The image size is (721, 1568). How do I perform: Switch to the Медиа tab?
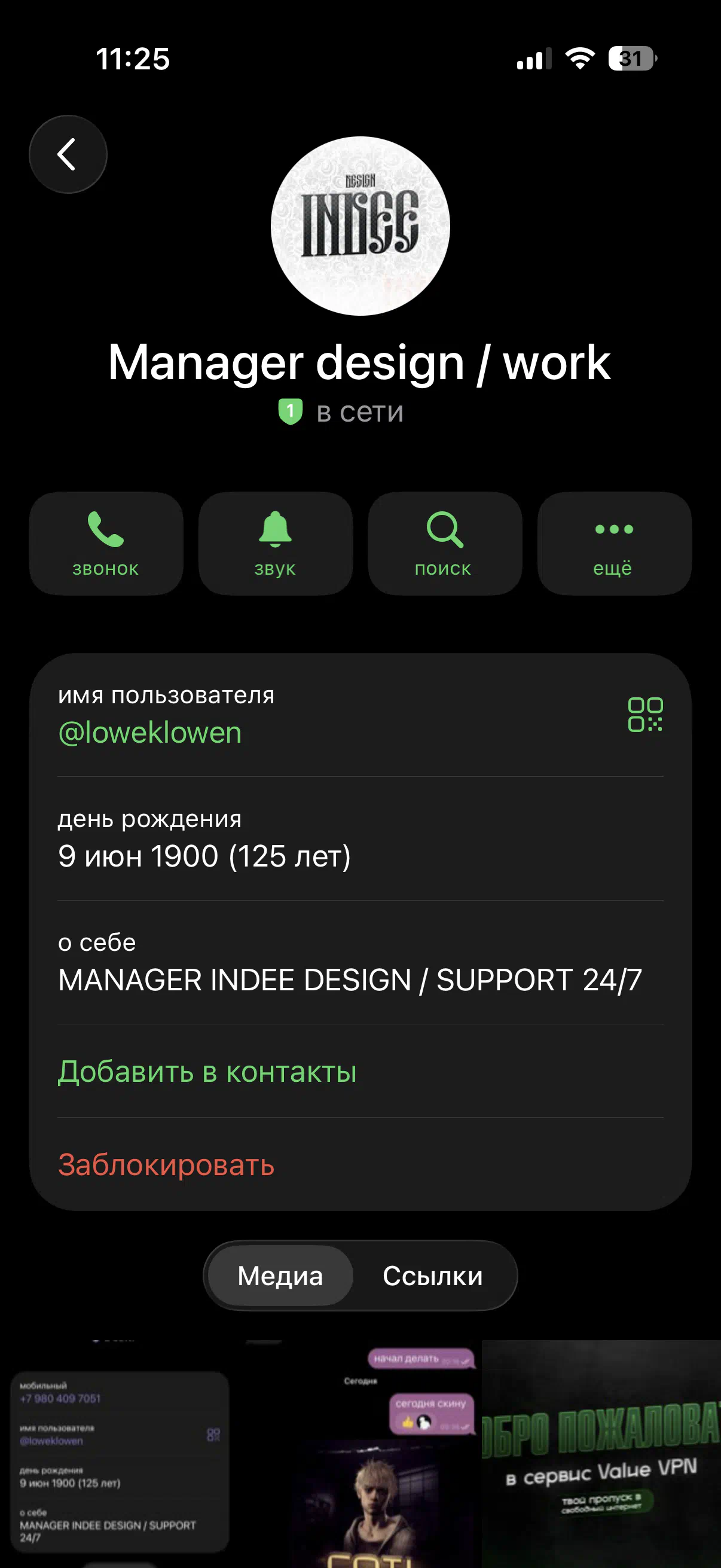[280, 1276]
